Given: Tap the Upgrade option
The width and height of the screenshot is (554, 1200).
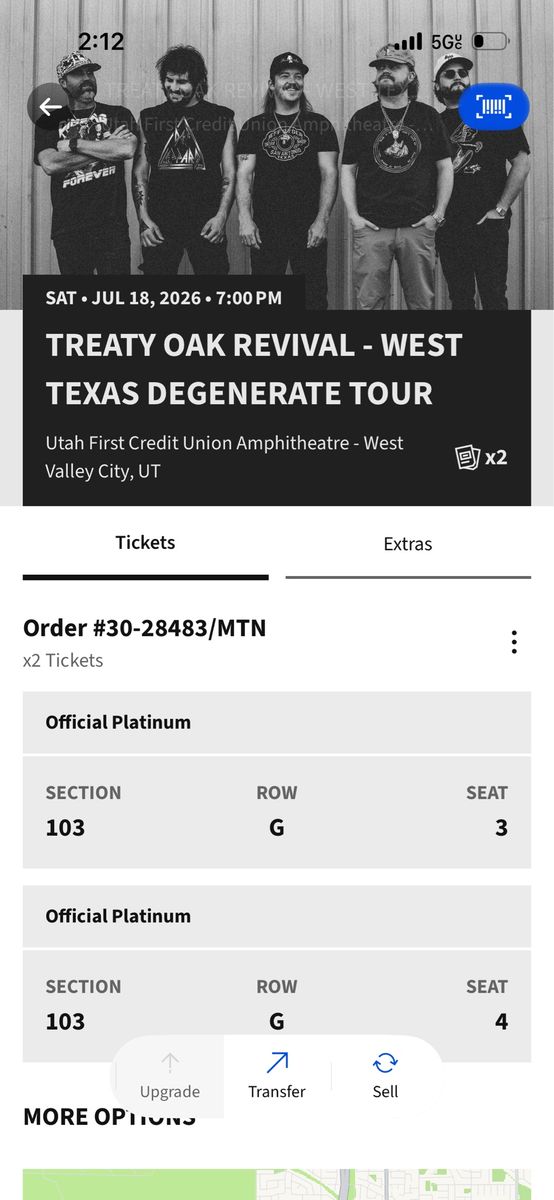Looking at the screenshot, I should coord(170,1075).
